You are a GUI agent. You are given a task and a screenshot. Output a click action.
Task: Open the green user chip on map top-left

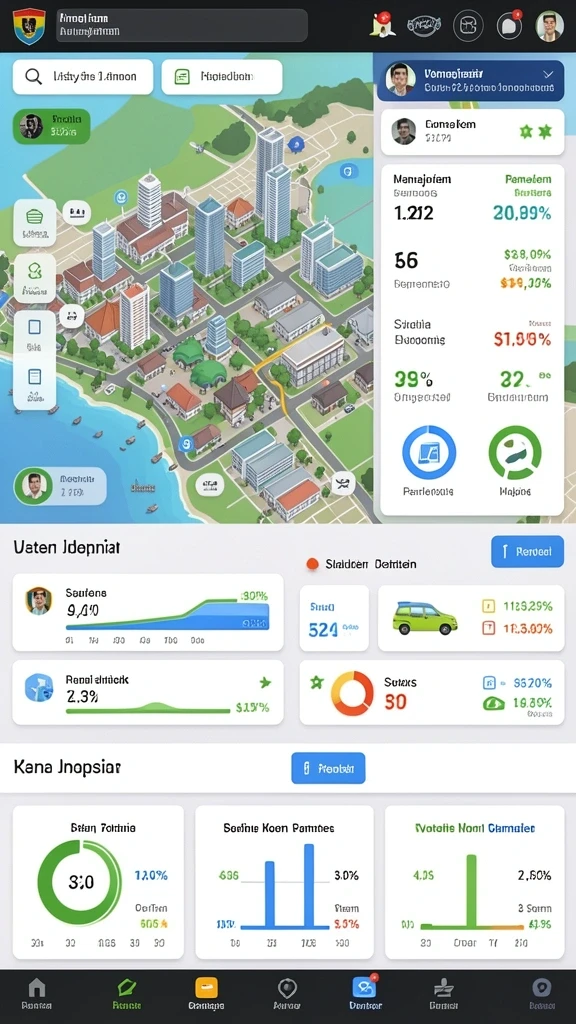[52, 126]
